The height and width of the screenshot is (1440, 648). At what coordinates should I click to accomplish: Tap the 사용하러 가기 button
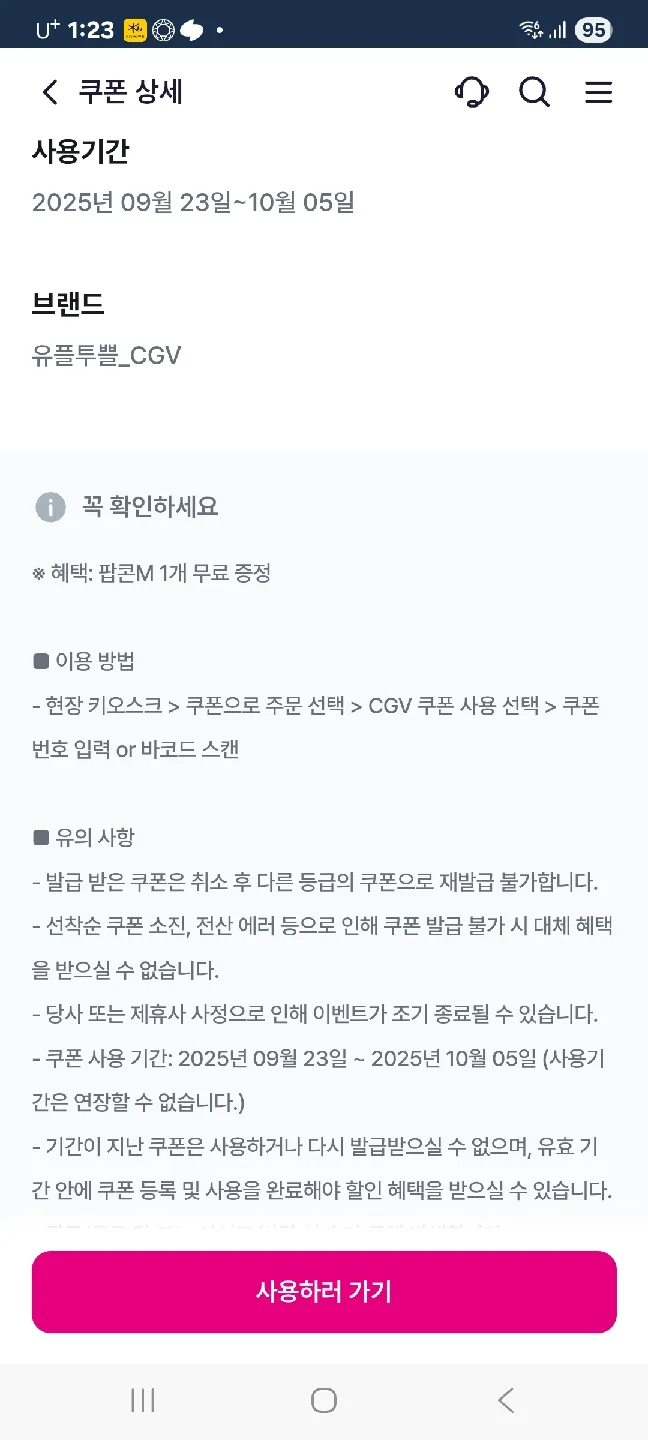(x=324, y=1291)
